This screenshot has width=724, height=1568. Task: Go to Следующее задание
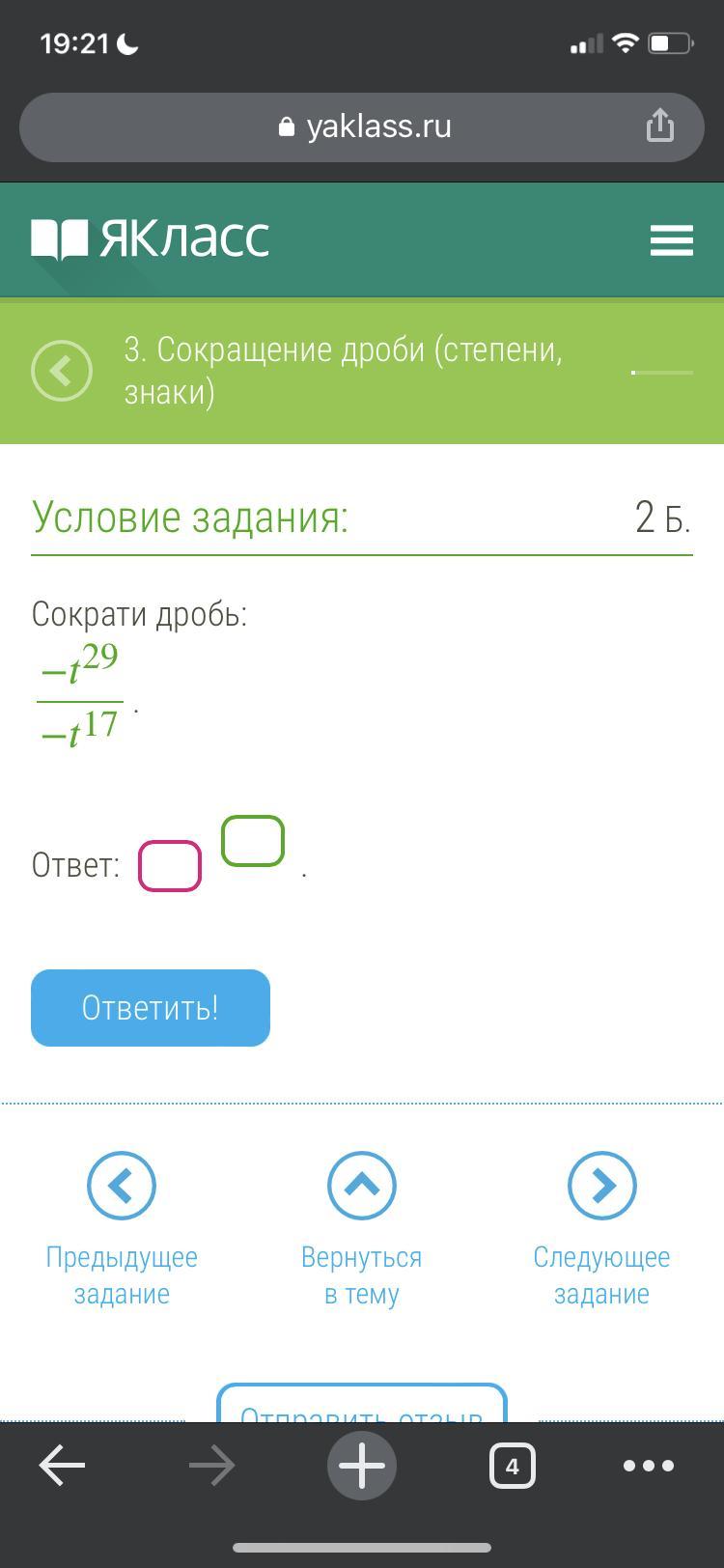(601, 1230)
